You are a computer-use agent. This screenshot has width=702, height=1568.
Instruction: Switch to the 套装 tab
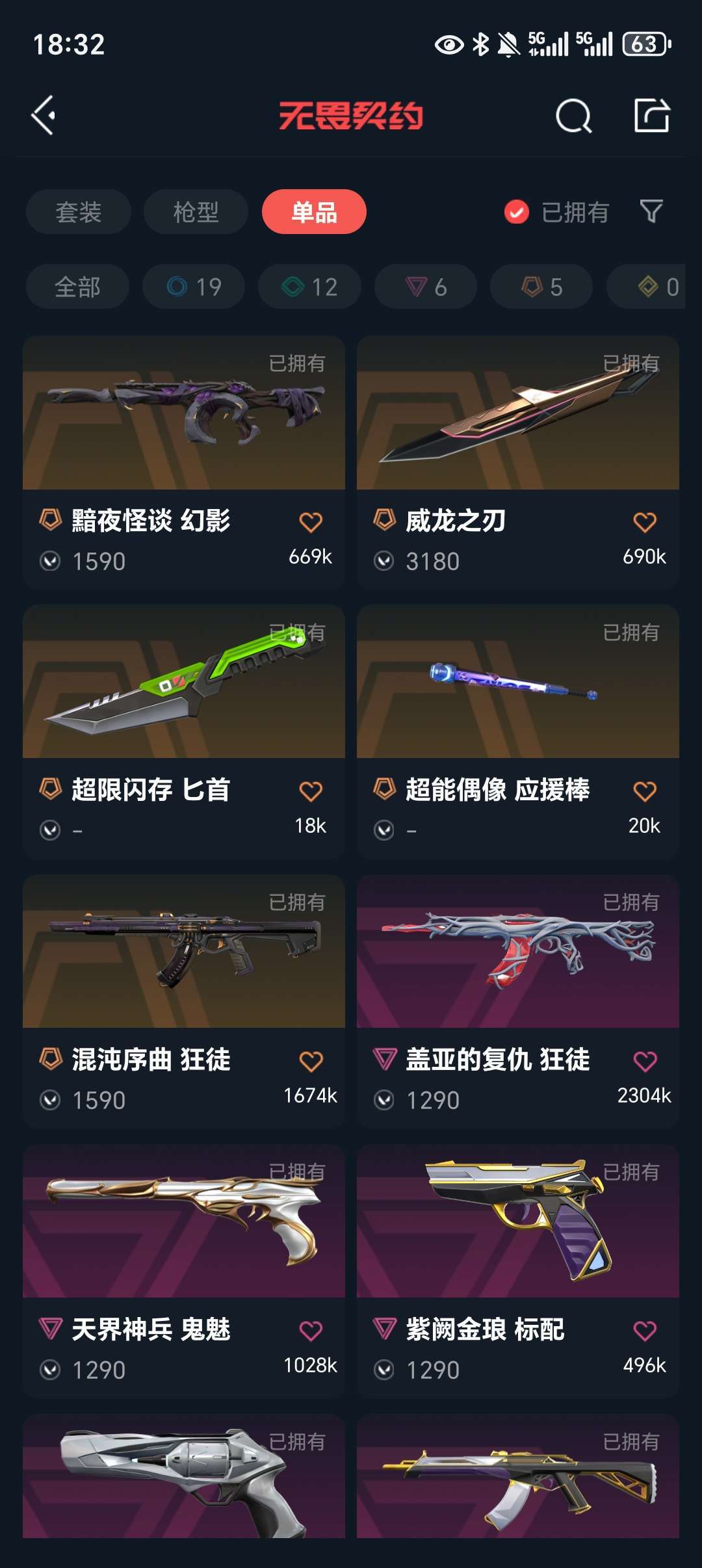click(79, 212)
